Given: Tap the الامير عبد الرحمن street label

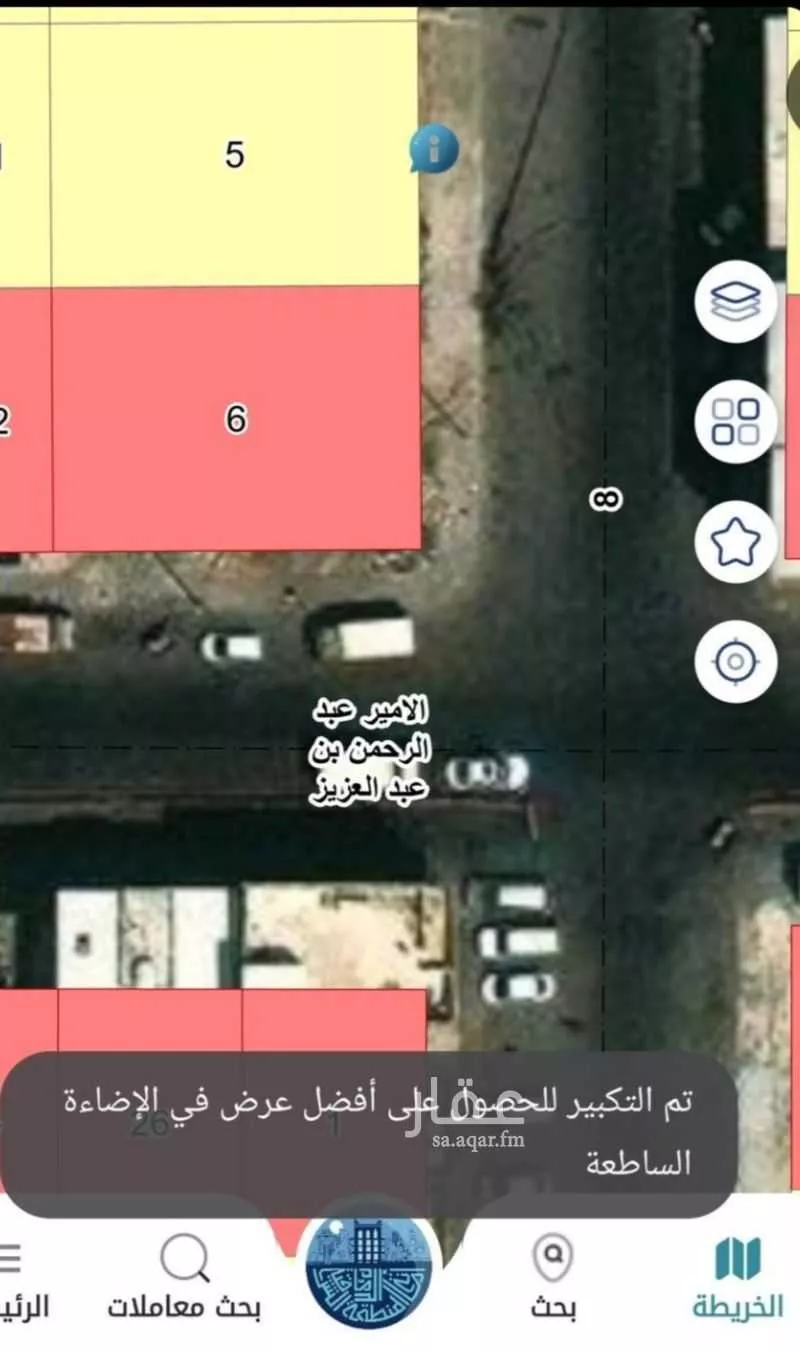Looking at the screenshot, I should tap(370, 748).
